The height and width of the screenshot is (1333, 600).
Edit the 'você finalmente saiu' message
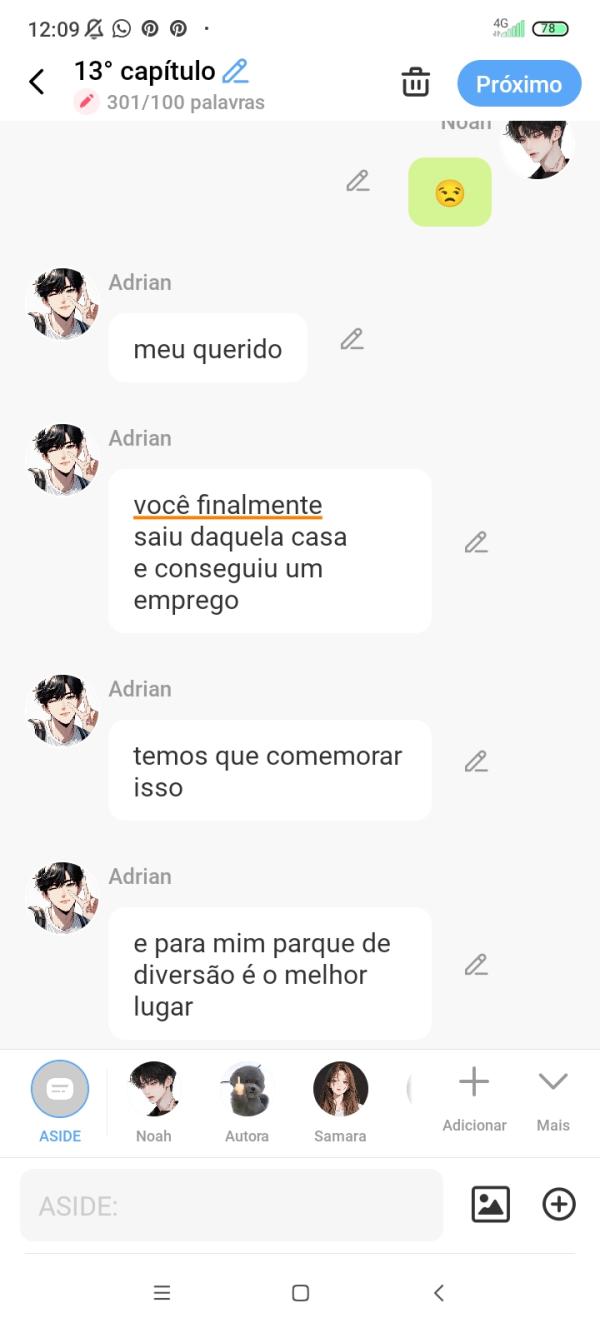pyautogui.click(x=476, y=542)
